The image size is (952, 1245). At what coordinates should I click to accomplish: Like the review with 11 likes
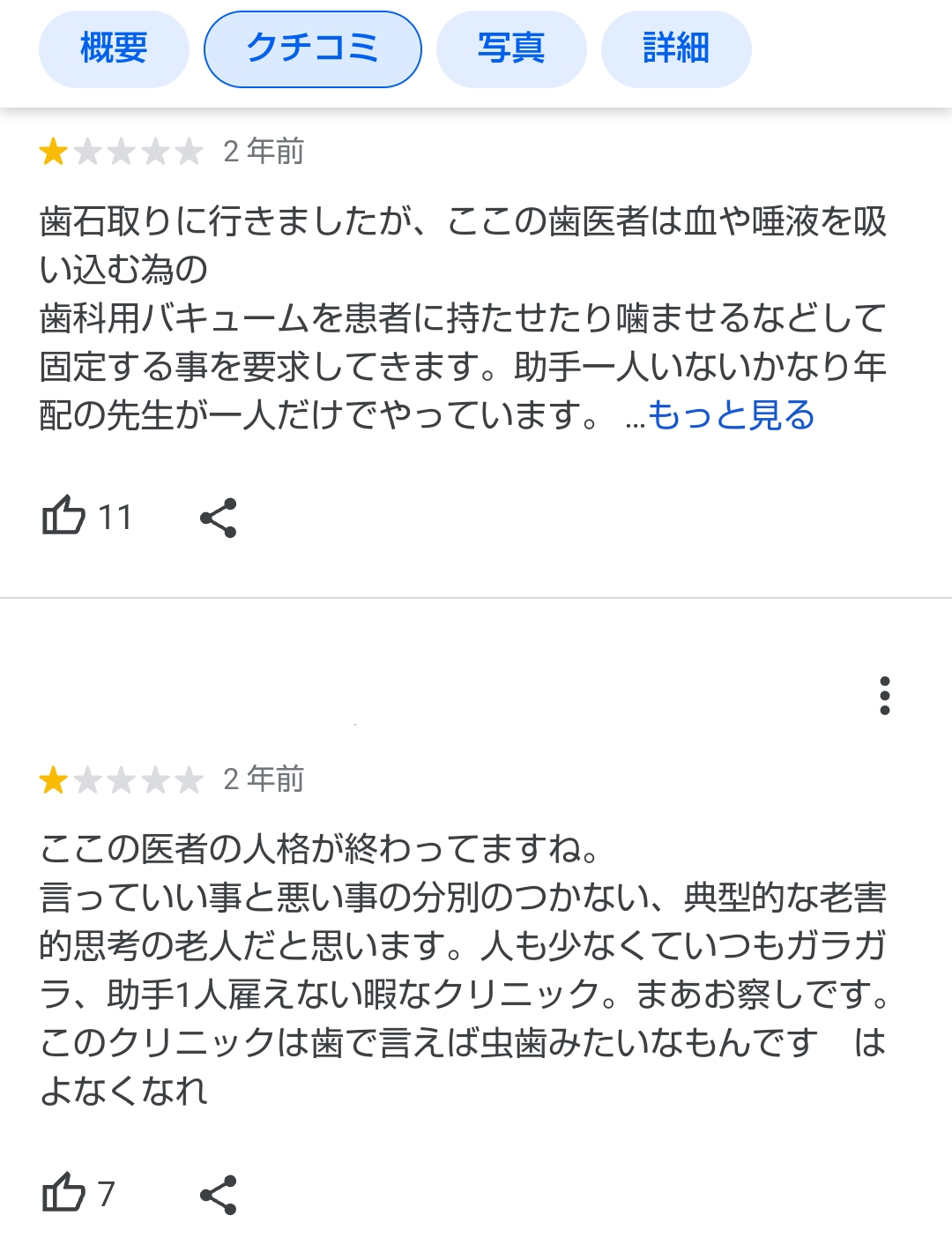pyautogui.click(x=64, y=517)
